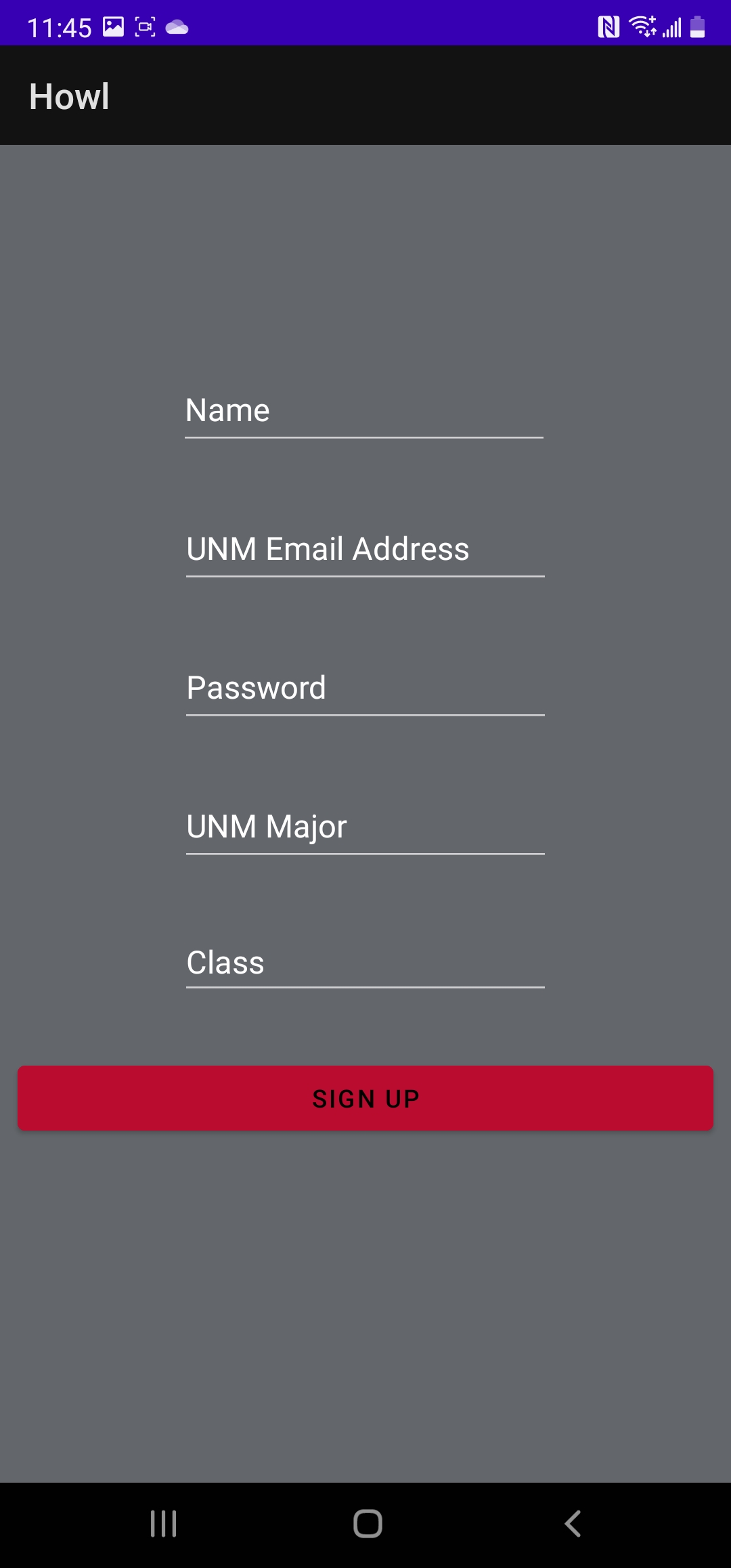Tap the Name field

[364, 411]
